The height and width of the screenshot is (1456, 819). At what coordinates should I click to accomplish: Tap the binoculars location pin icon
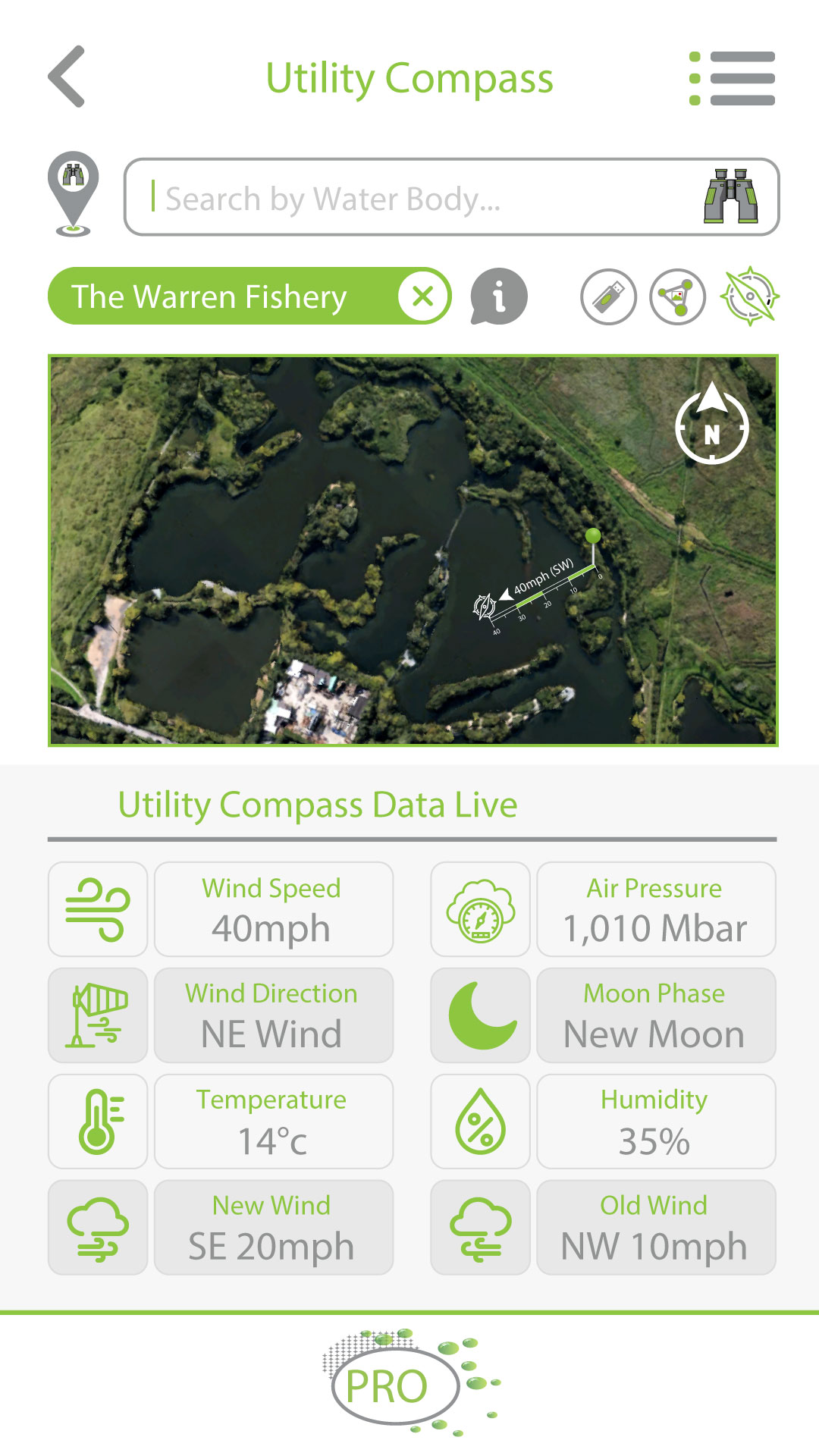point(73,193)
